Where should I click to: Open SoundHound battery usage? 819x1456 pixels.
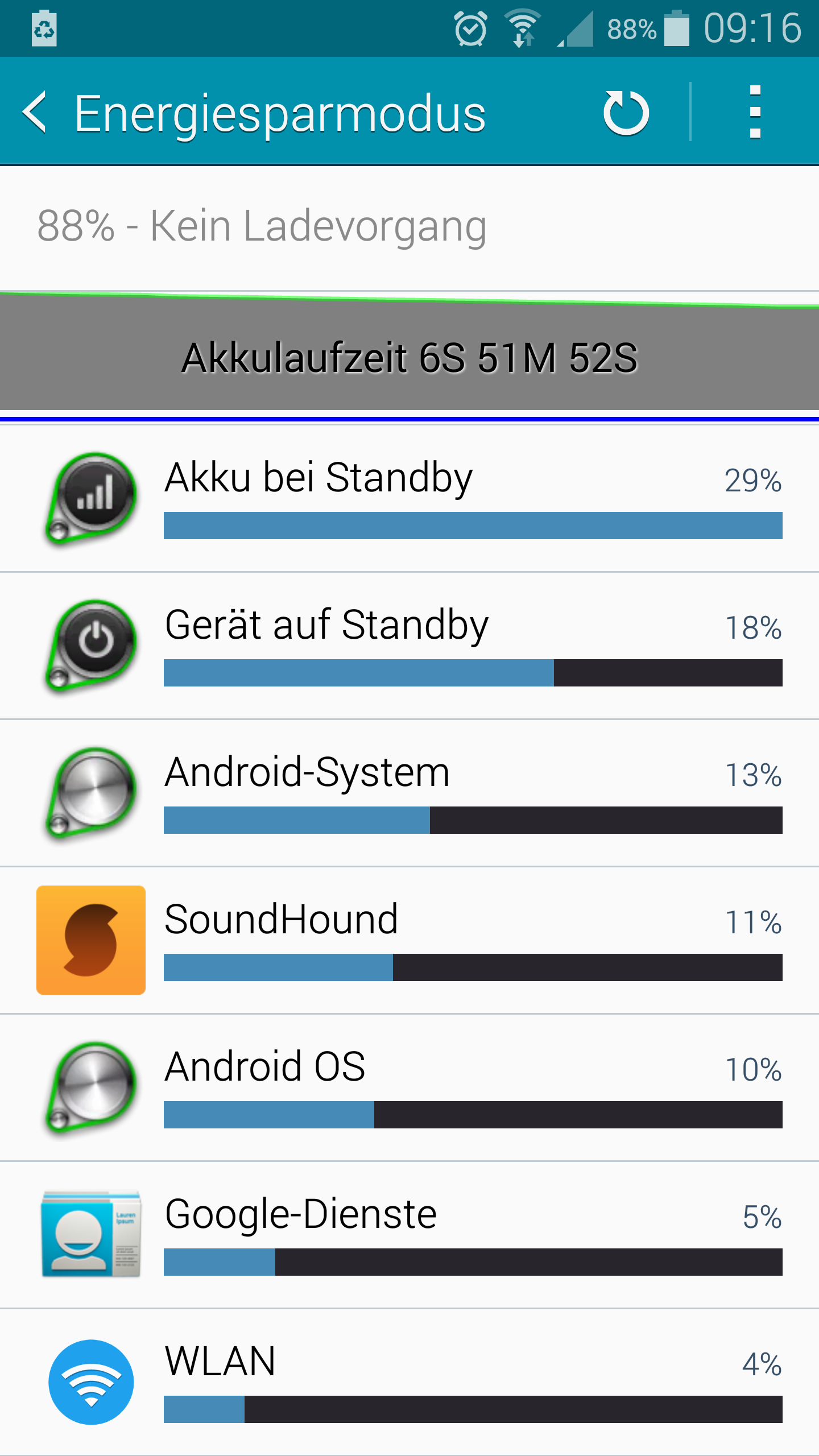point(409,941)
